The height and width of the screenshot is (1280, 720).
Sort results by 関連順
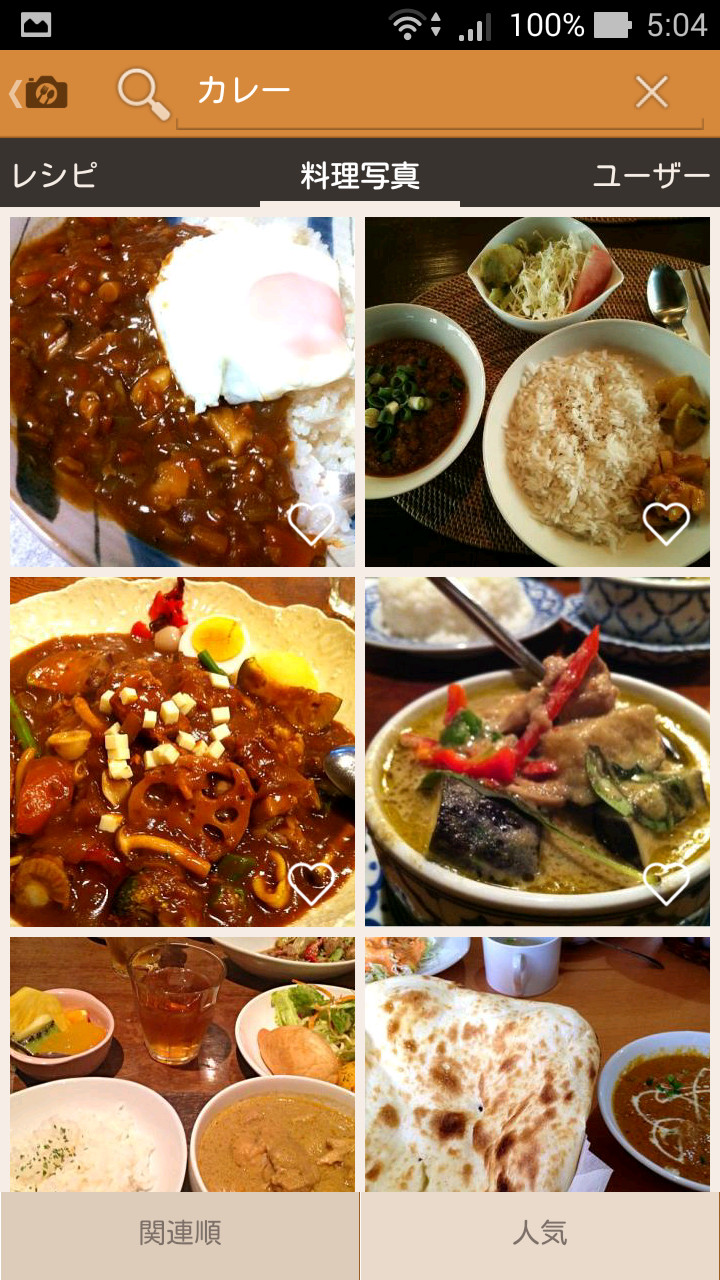point(179,1236)
